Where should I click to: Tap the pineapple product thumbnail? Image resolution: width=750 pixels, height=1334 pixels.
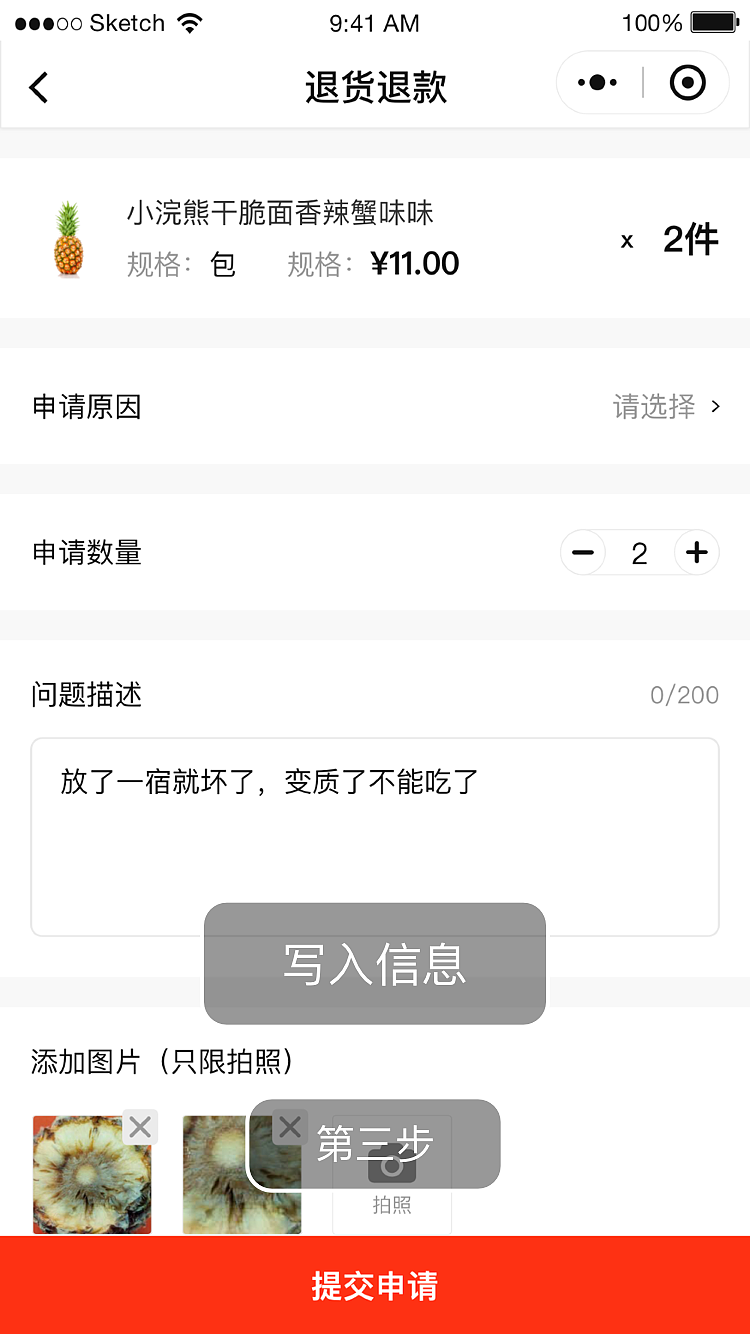click(66, 239)
